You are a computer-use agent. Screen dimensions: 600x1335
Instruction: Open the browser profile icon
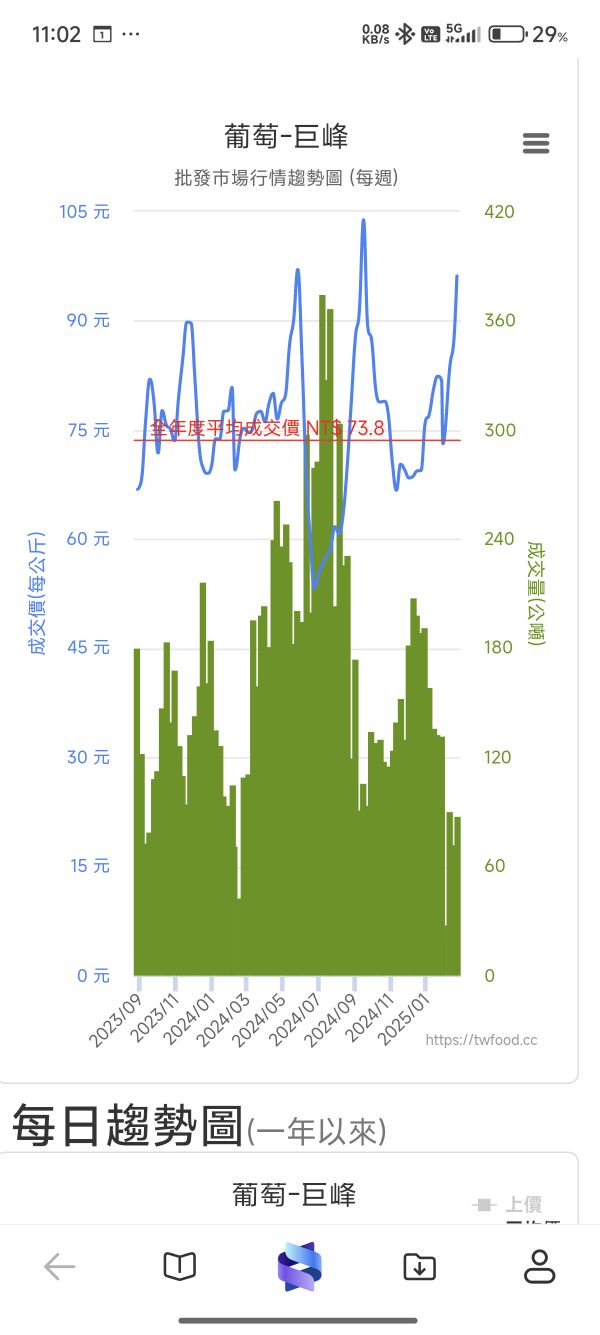click(539, 1266)
